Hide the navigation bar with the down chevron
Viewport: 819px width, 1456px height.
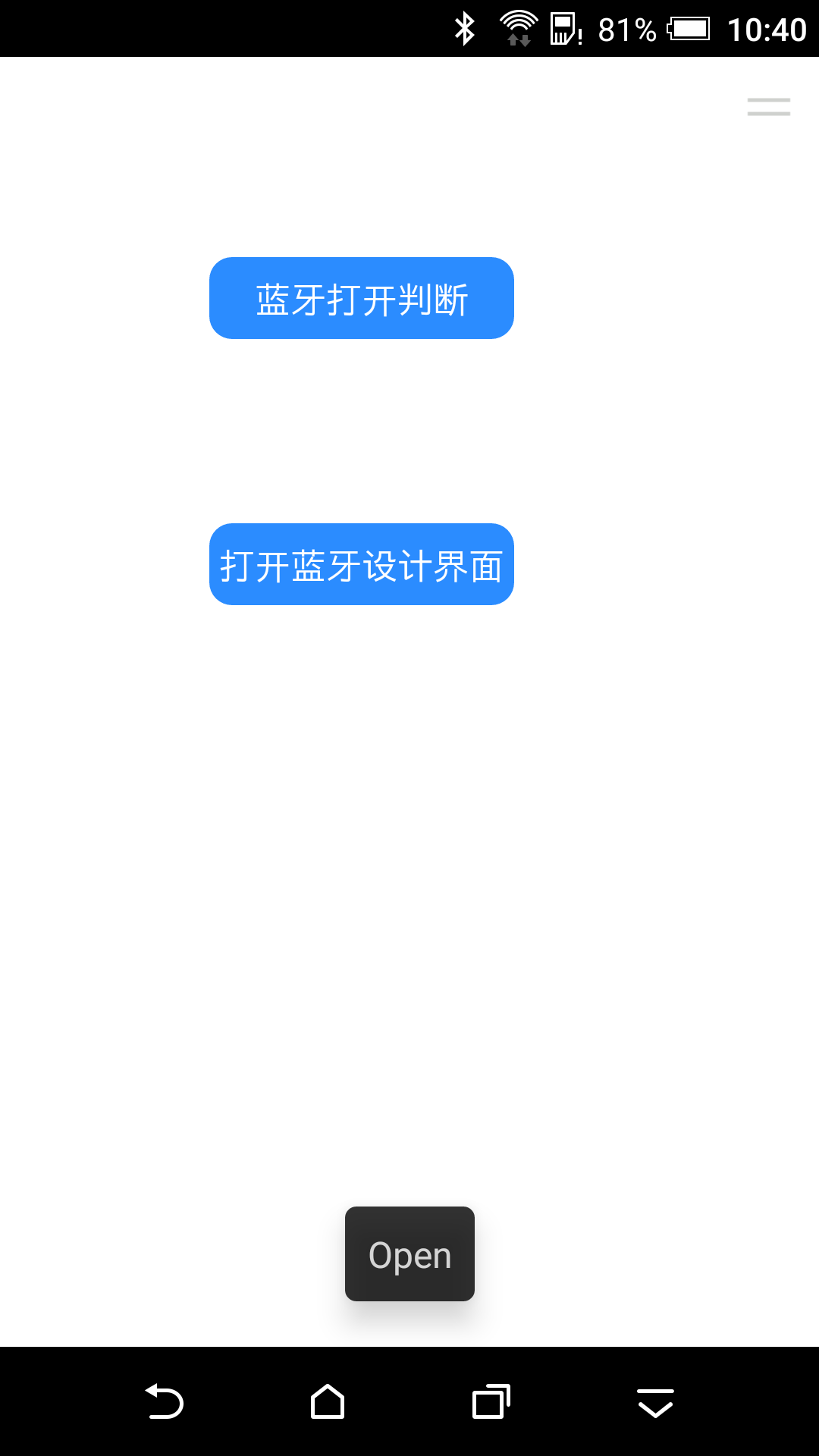pos(655,1403)
